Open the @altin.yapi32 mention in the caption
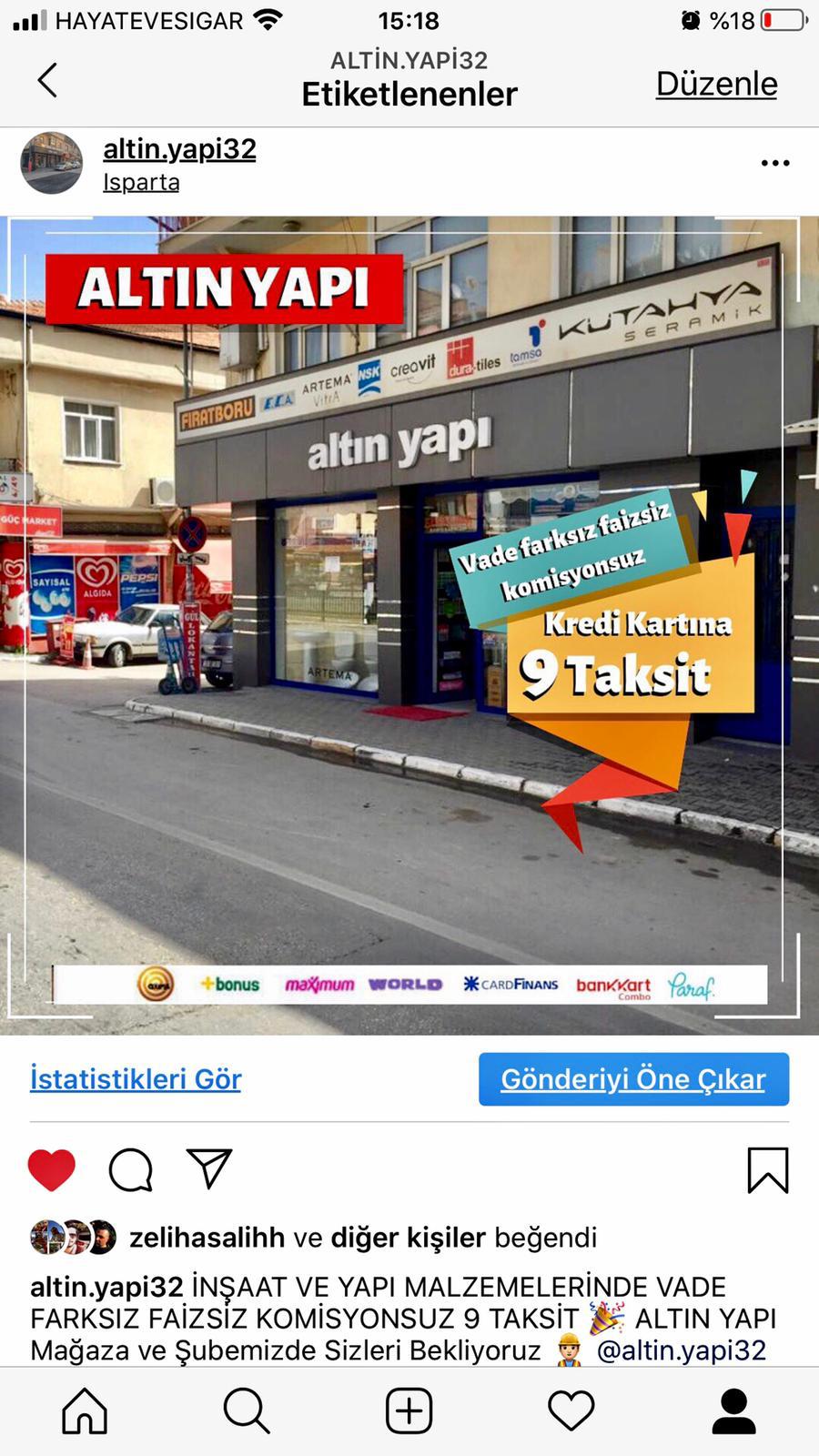The width and height of the screenshot is (819, 1456). [x=681, y=1350]
